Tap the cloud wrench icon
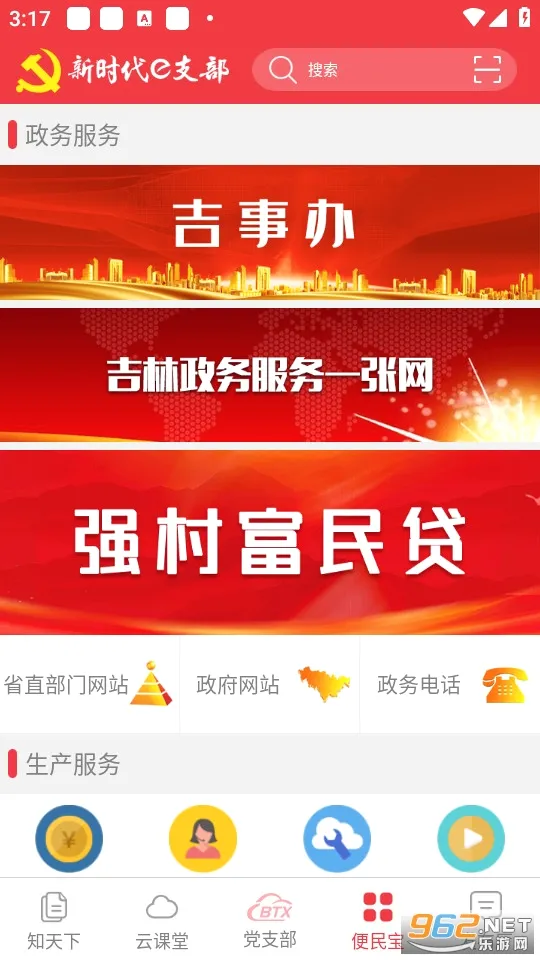This screenshot has width=540, height=960. 337,838
